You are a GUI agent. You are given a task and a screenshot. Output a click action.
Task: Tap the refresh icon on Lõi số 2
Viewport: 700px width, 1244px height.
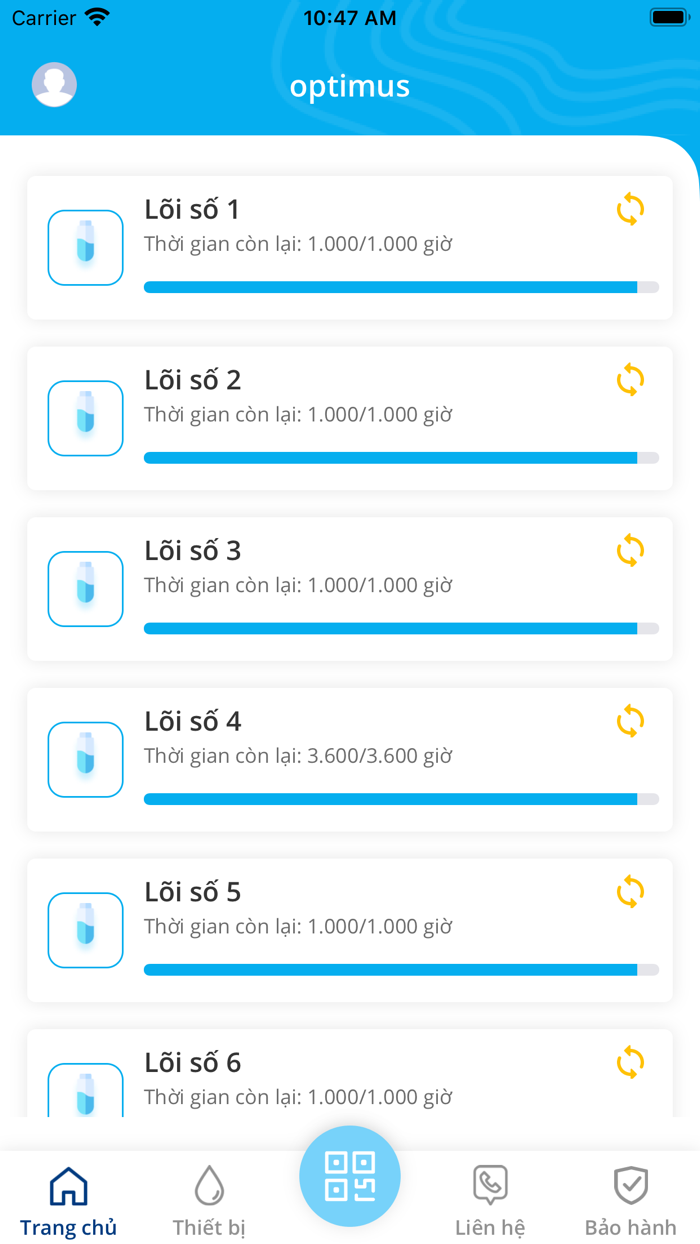(x=630, y=380)
